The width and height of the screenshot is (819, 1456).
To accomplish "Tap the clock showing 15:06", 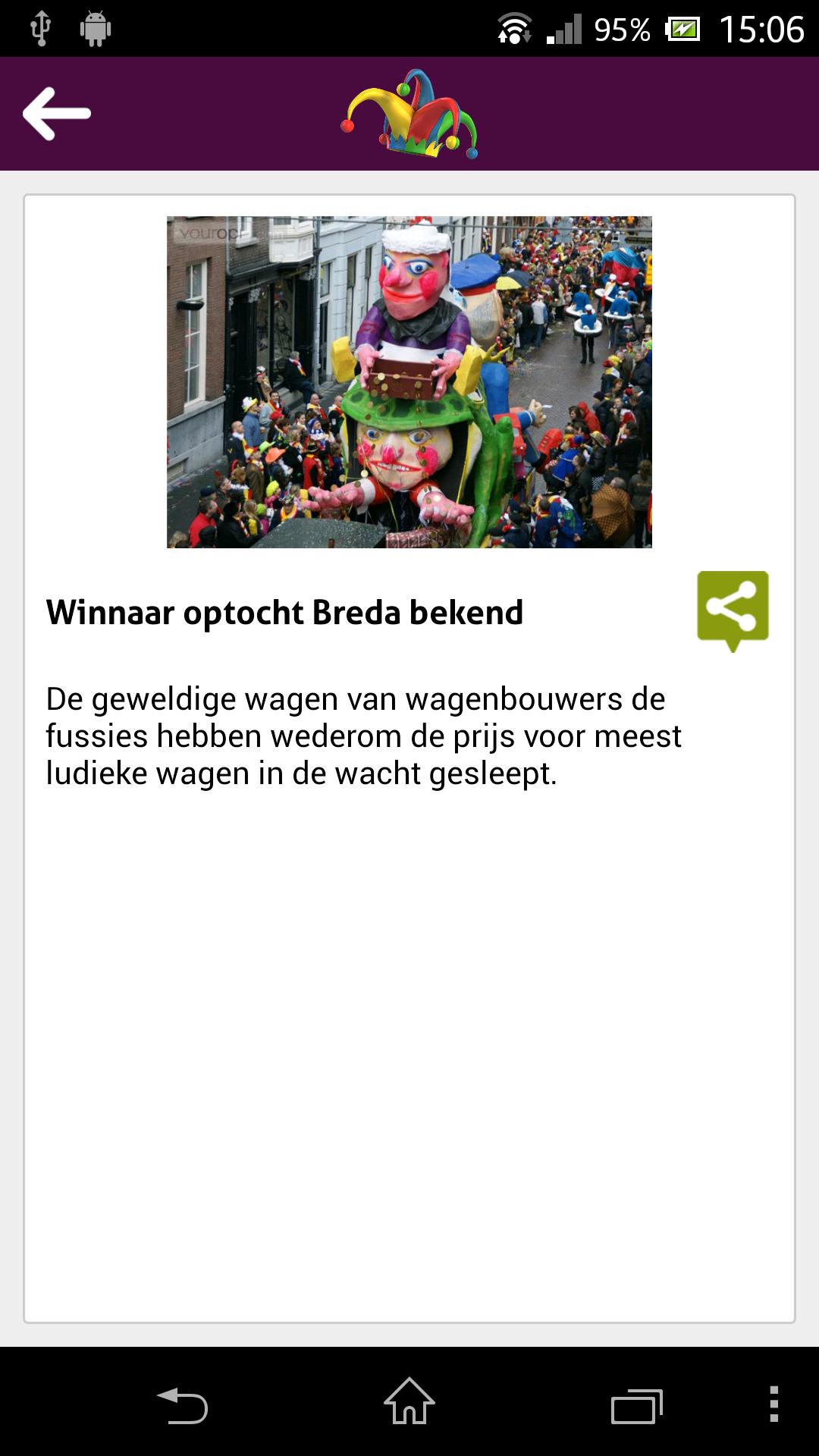I will click(761, 27).
